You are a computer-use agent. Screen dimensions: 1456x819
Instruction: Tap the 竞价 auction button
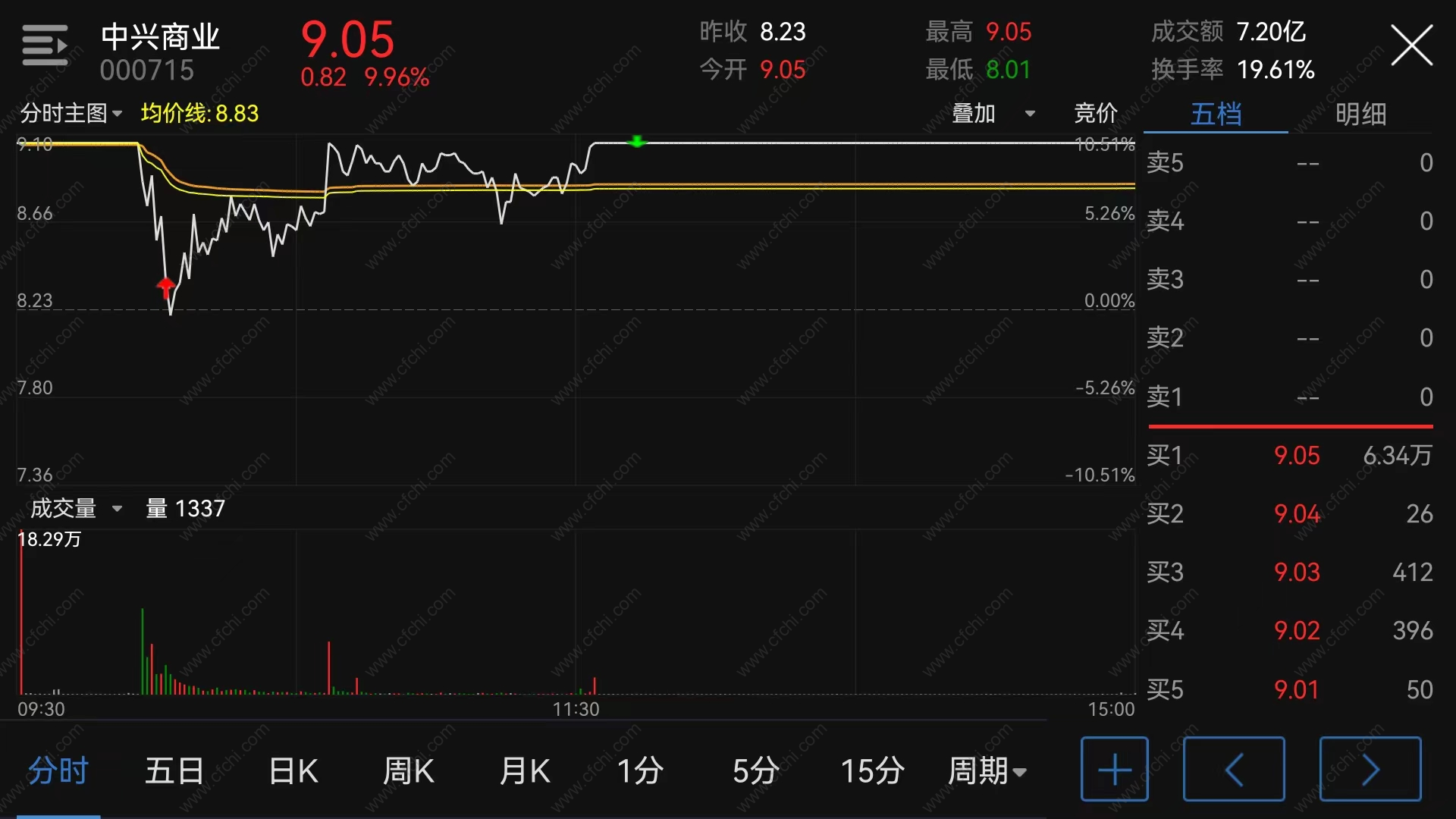tap(1095, 114)
